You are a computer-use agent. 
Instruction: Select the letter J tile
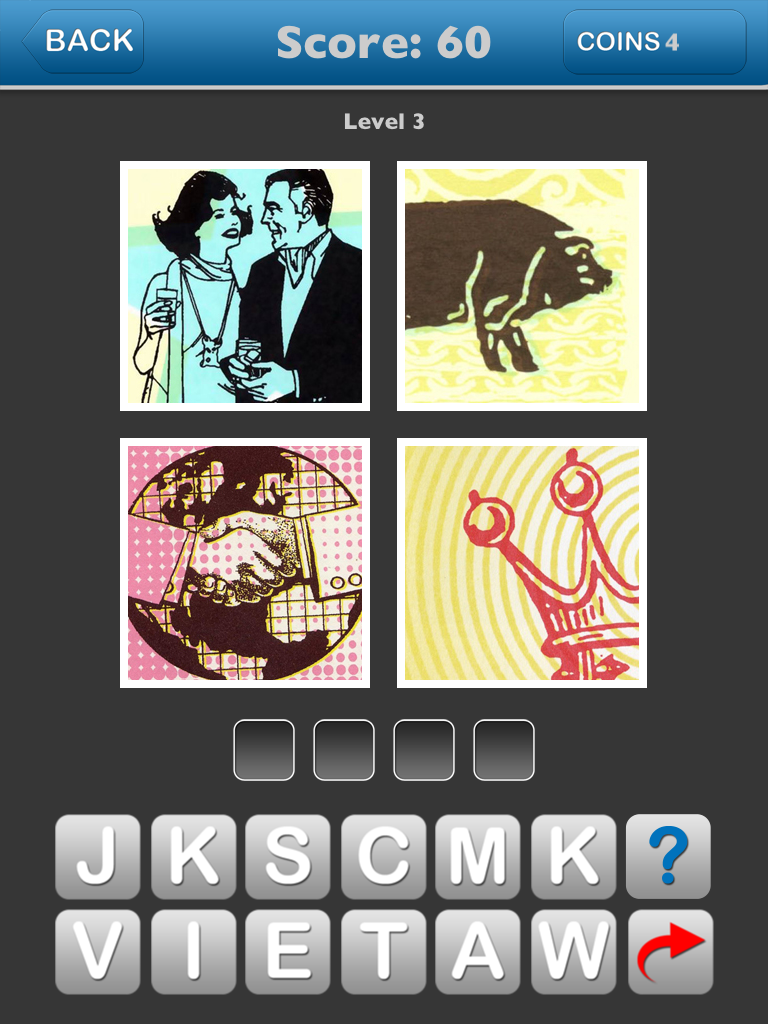(x=97, y=856)
